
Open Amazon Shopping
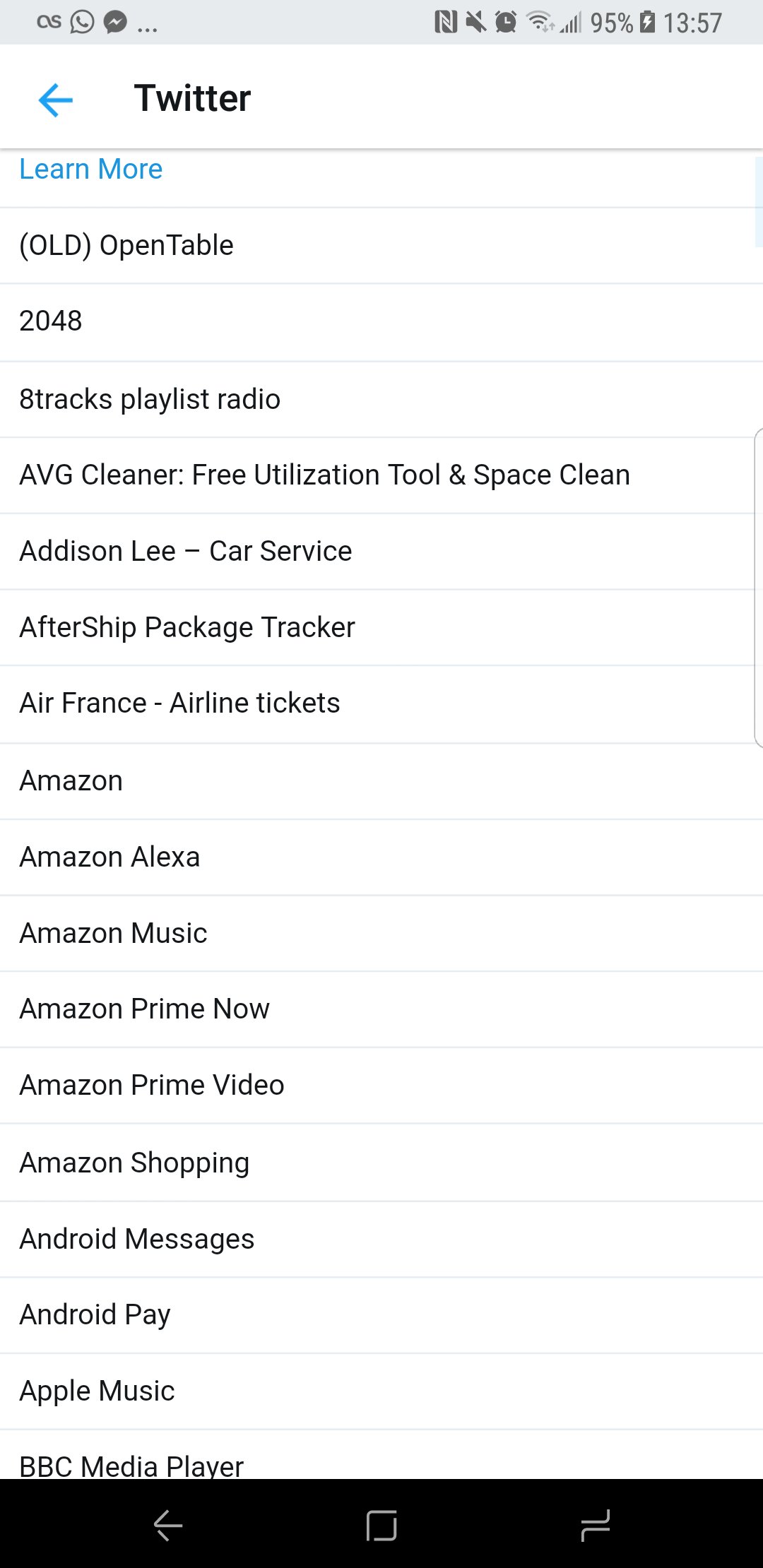tap(381, 1163)
